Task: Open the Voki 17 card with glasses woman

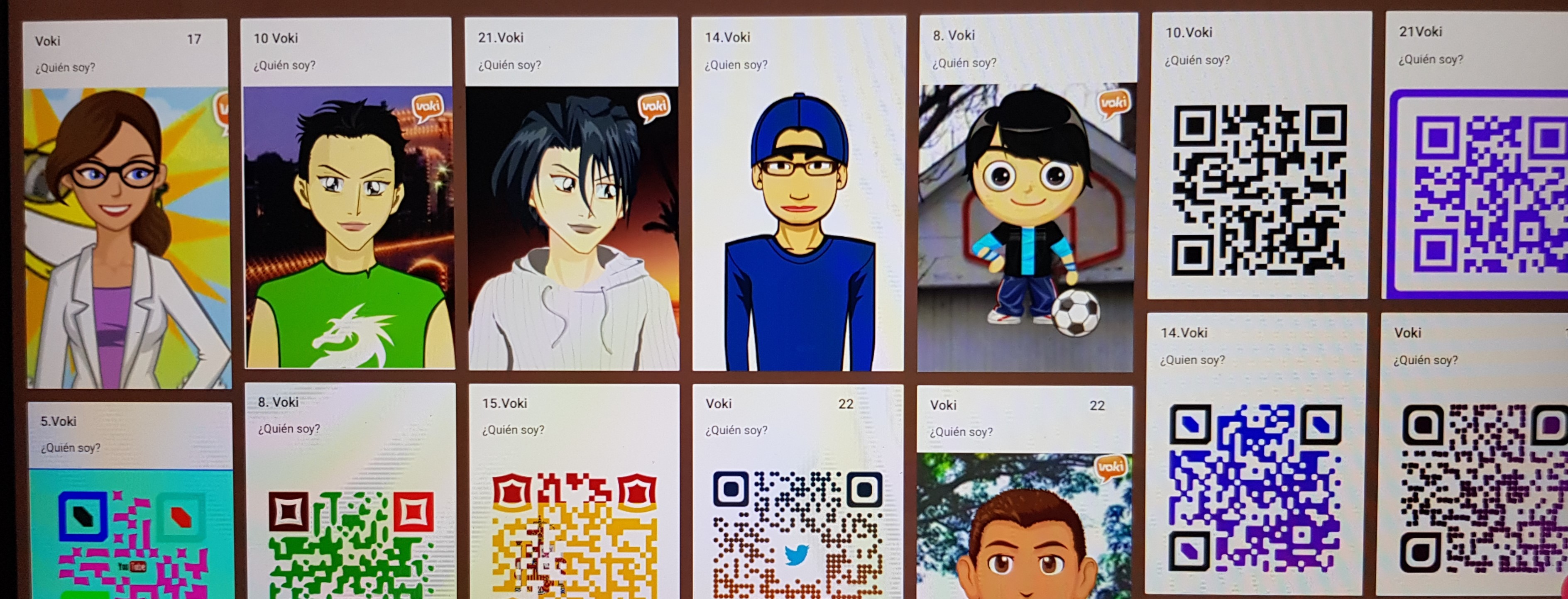Action: (x=126, y=237)
